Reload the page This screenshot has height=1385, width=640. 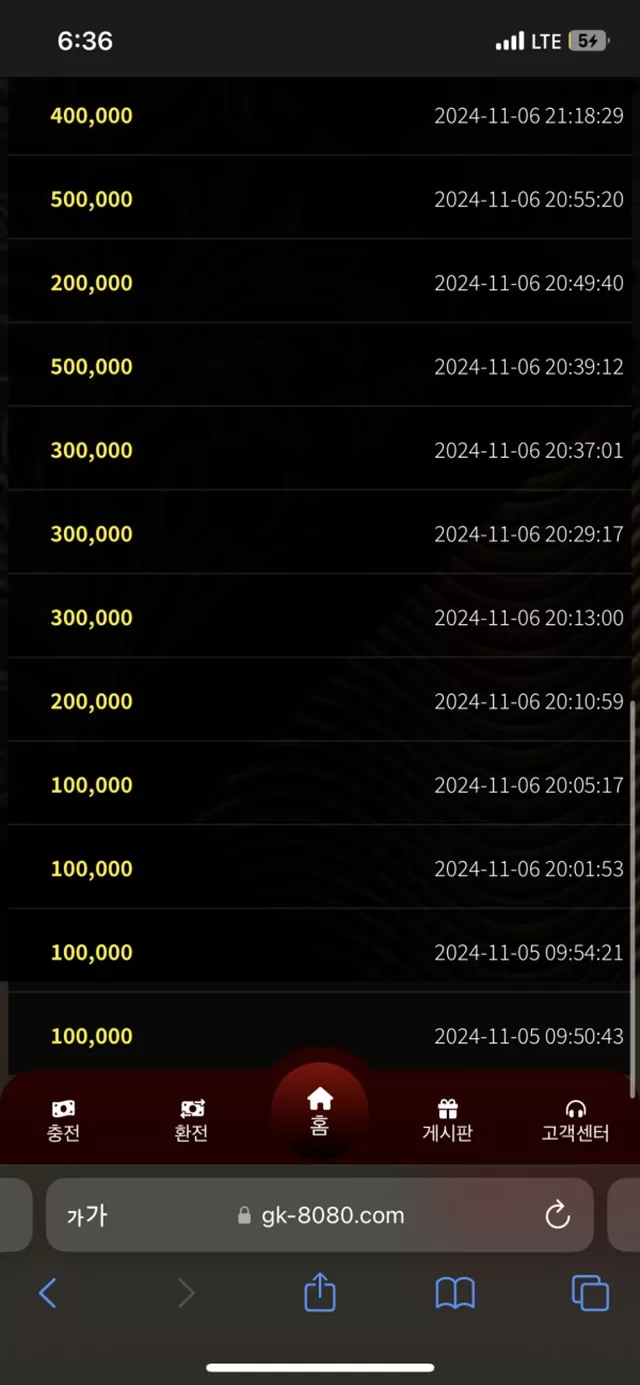(557, 1215)
